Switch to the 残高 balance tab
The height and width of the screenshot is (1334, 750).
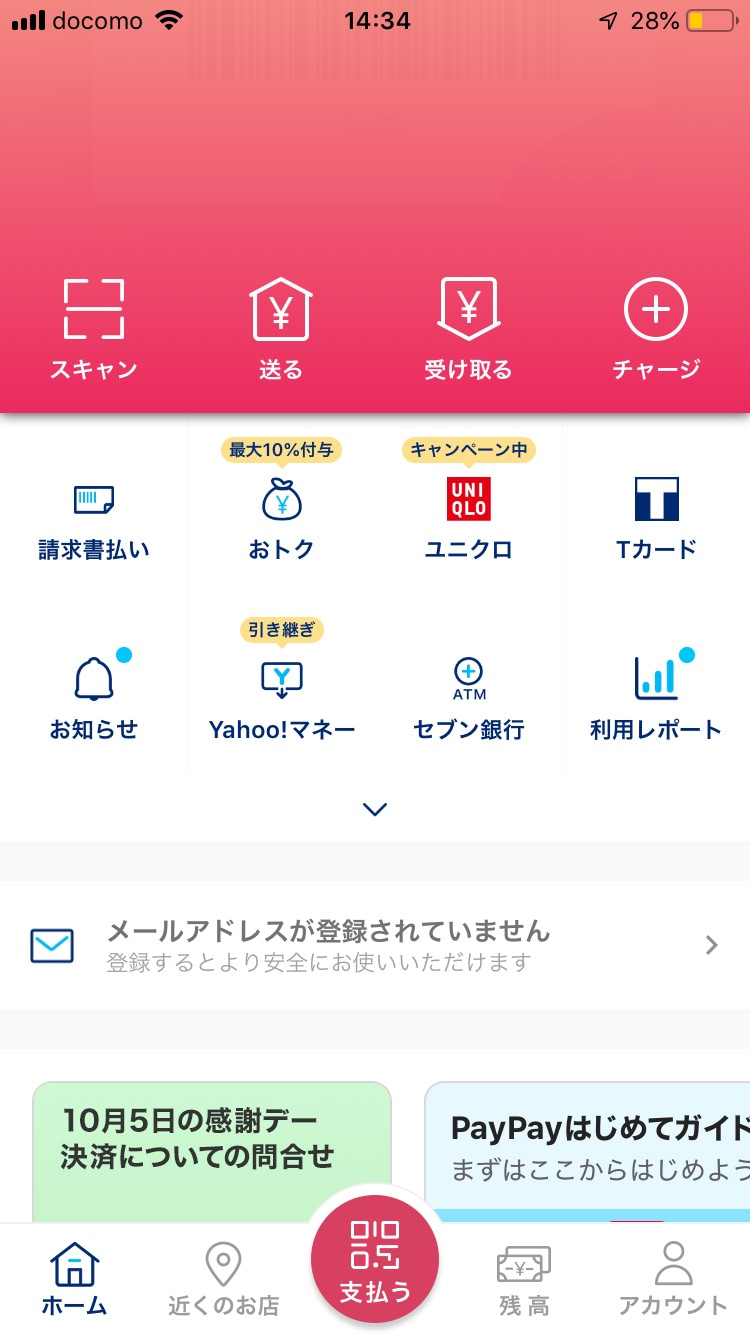(524, 1279)
